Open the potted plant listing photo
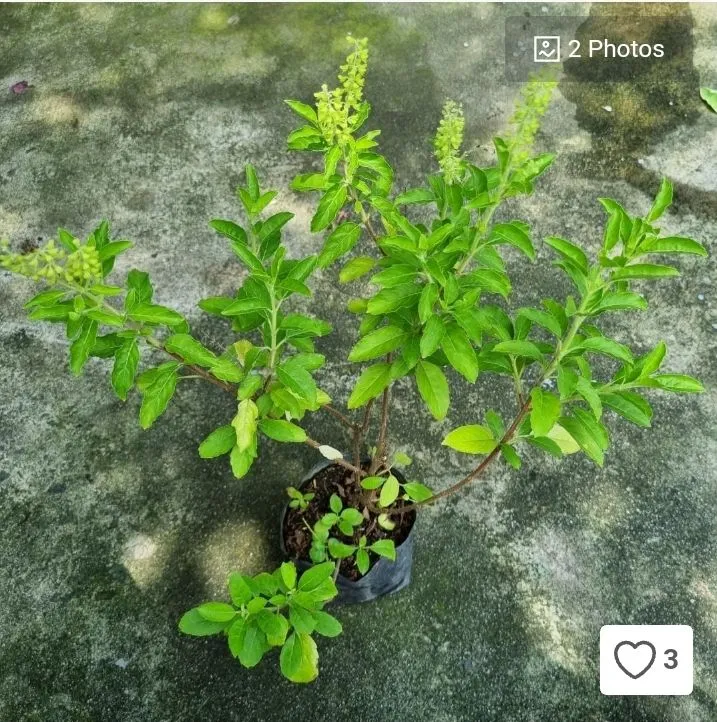717x722 pixels. point(358,380)
